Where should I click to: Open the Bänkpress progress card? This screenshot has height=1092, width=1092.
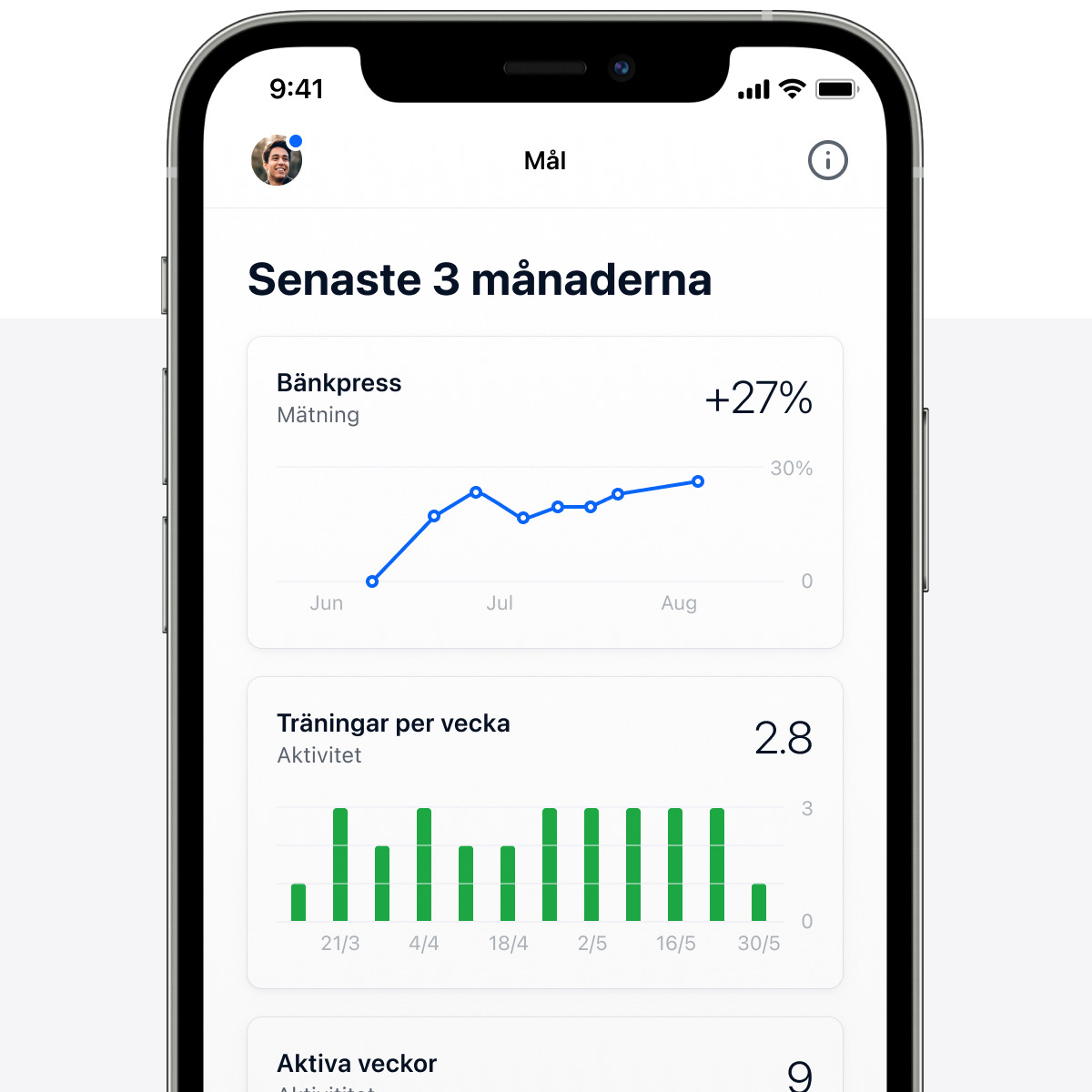(544, 492)
